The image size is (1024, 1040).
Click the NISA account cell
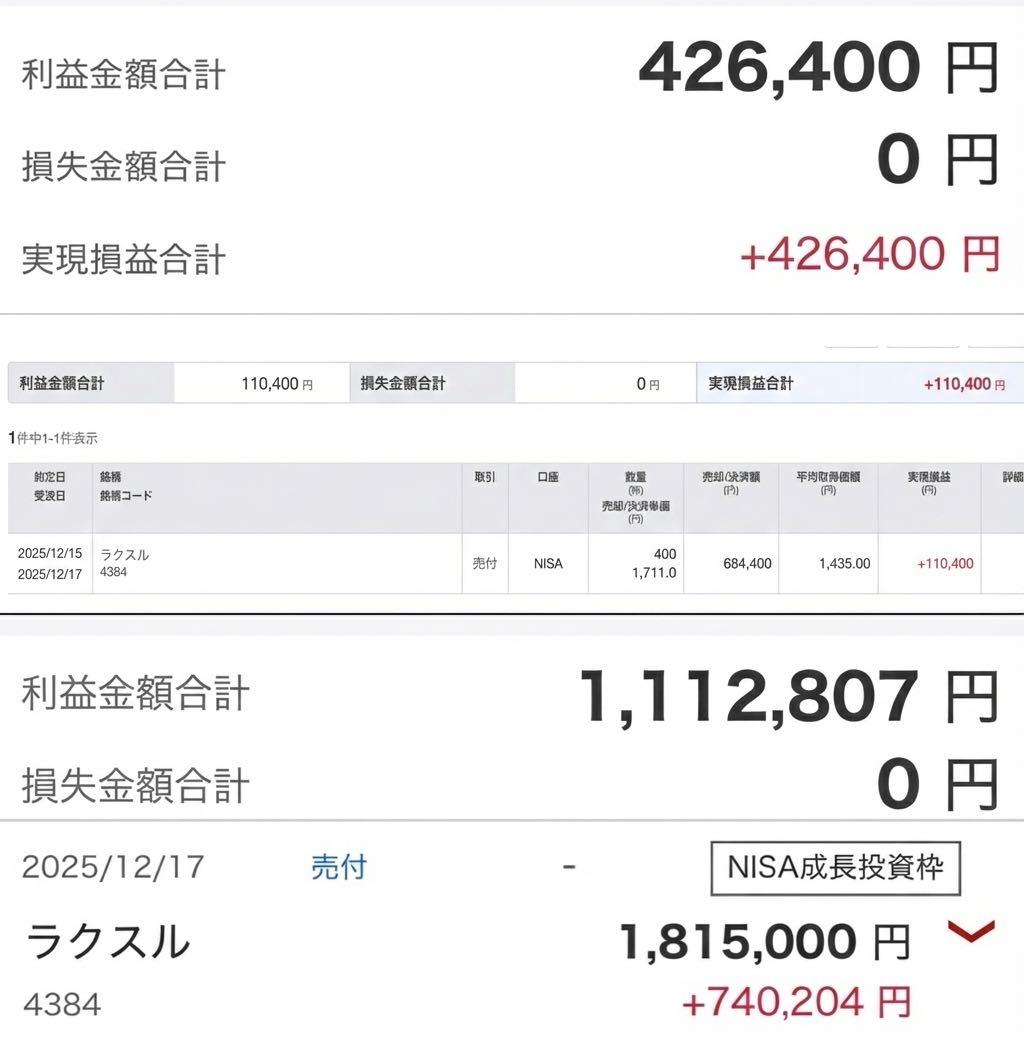[x=546, y=563]
